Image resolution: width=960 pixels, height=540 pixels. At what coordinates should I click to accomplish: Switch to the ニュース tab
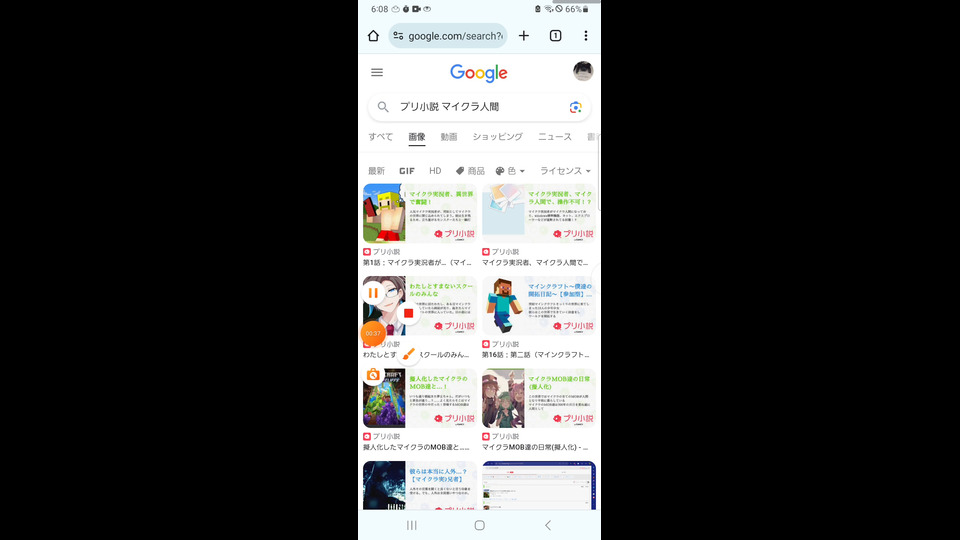555,137
